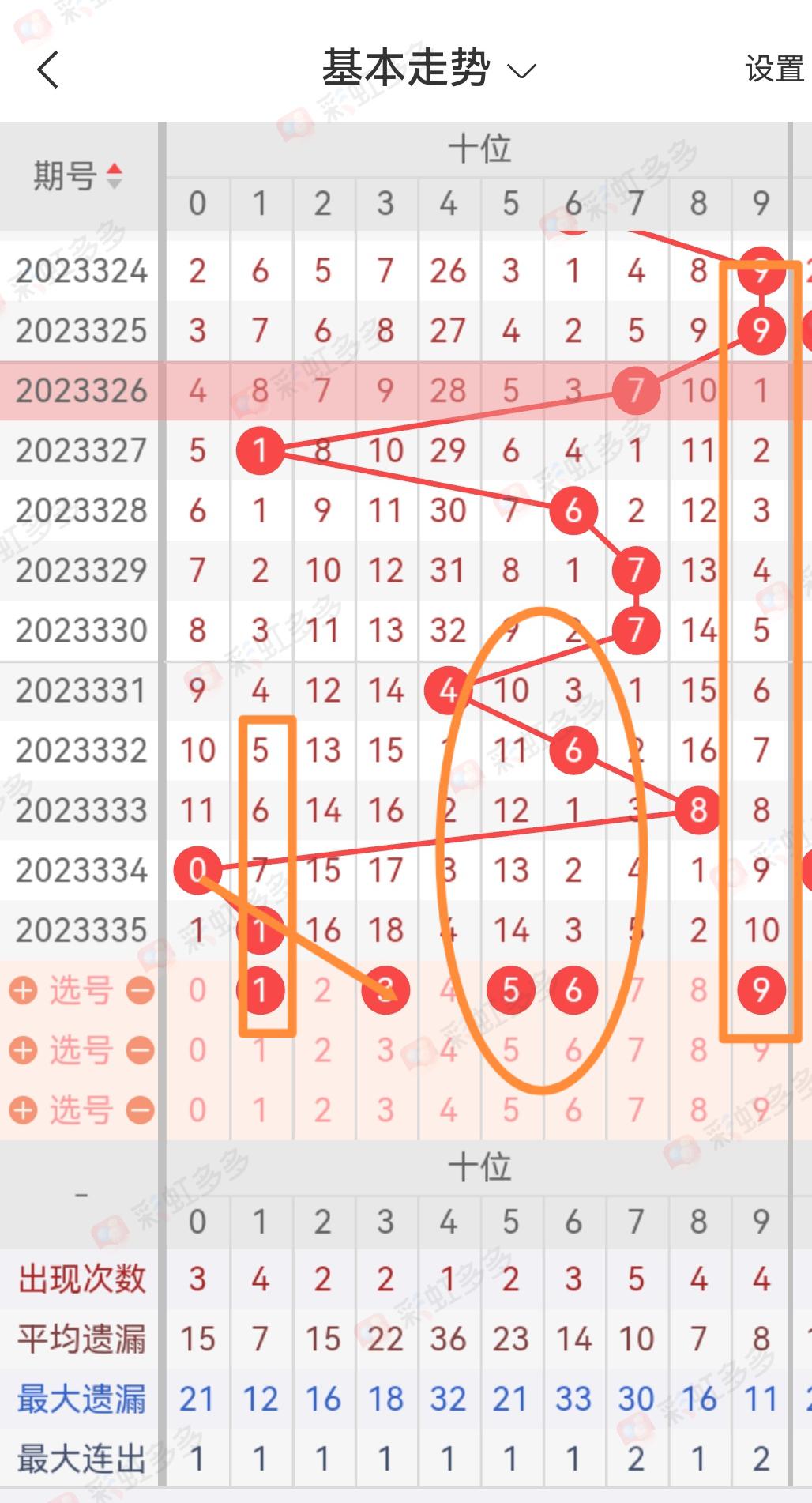
Task: Go back using the top-left arrow
Action: tap(48, 70)
